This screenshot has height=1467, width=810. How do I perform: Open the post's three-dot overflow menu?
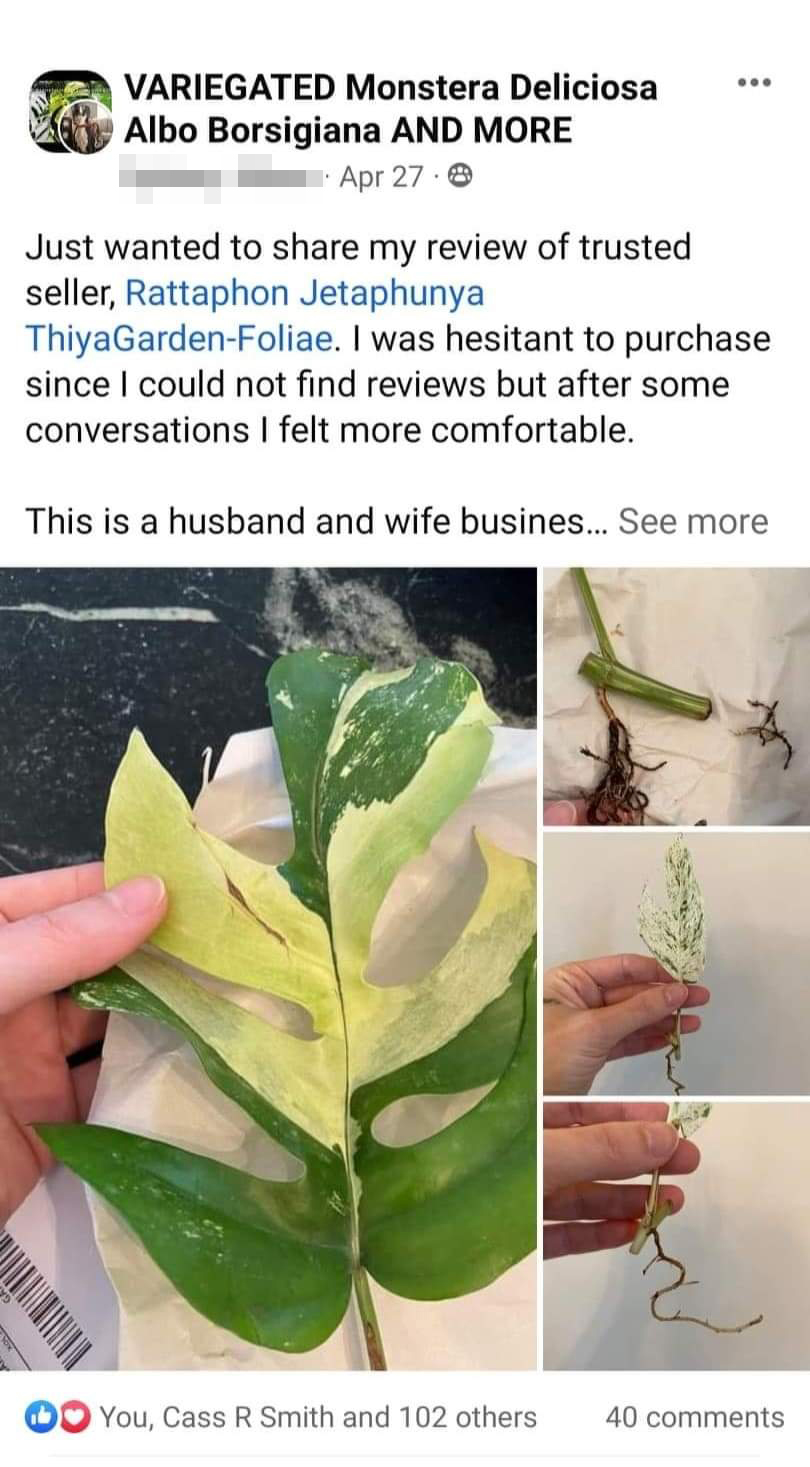pyautogui.click(x=753, y=83)
